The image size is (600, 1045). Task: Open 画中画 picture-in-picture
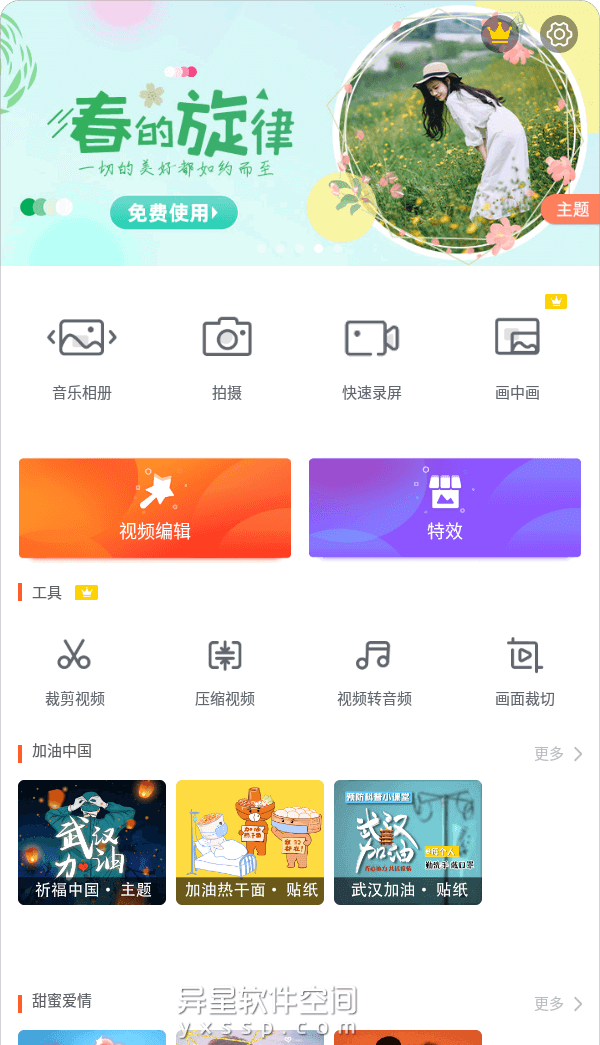coord(517,357)
